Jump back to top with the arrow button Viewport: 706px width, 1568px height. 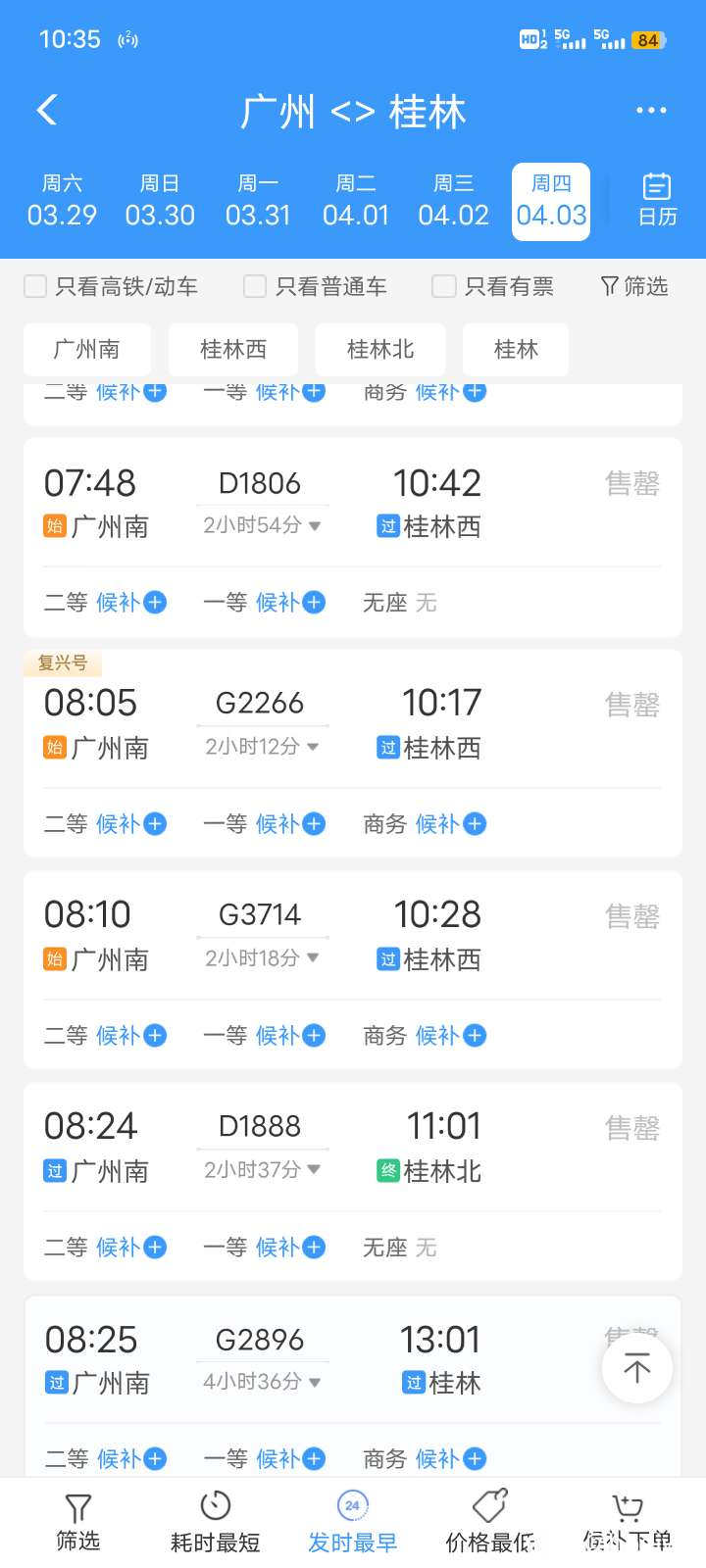click(637, 1368)
